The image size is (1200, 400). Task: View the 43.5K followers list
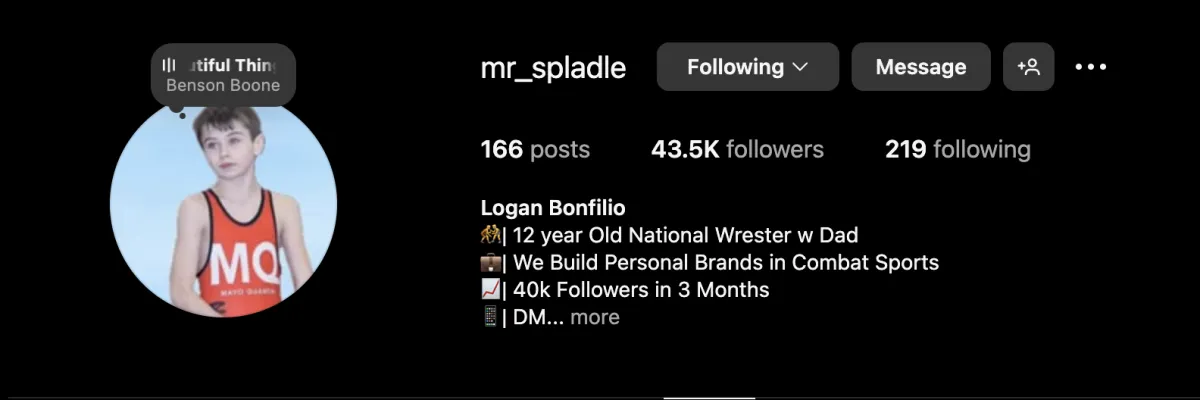click(x=737, y=150)
